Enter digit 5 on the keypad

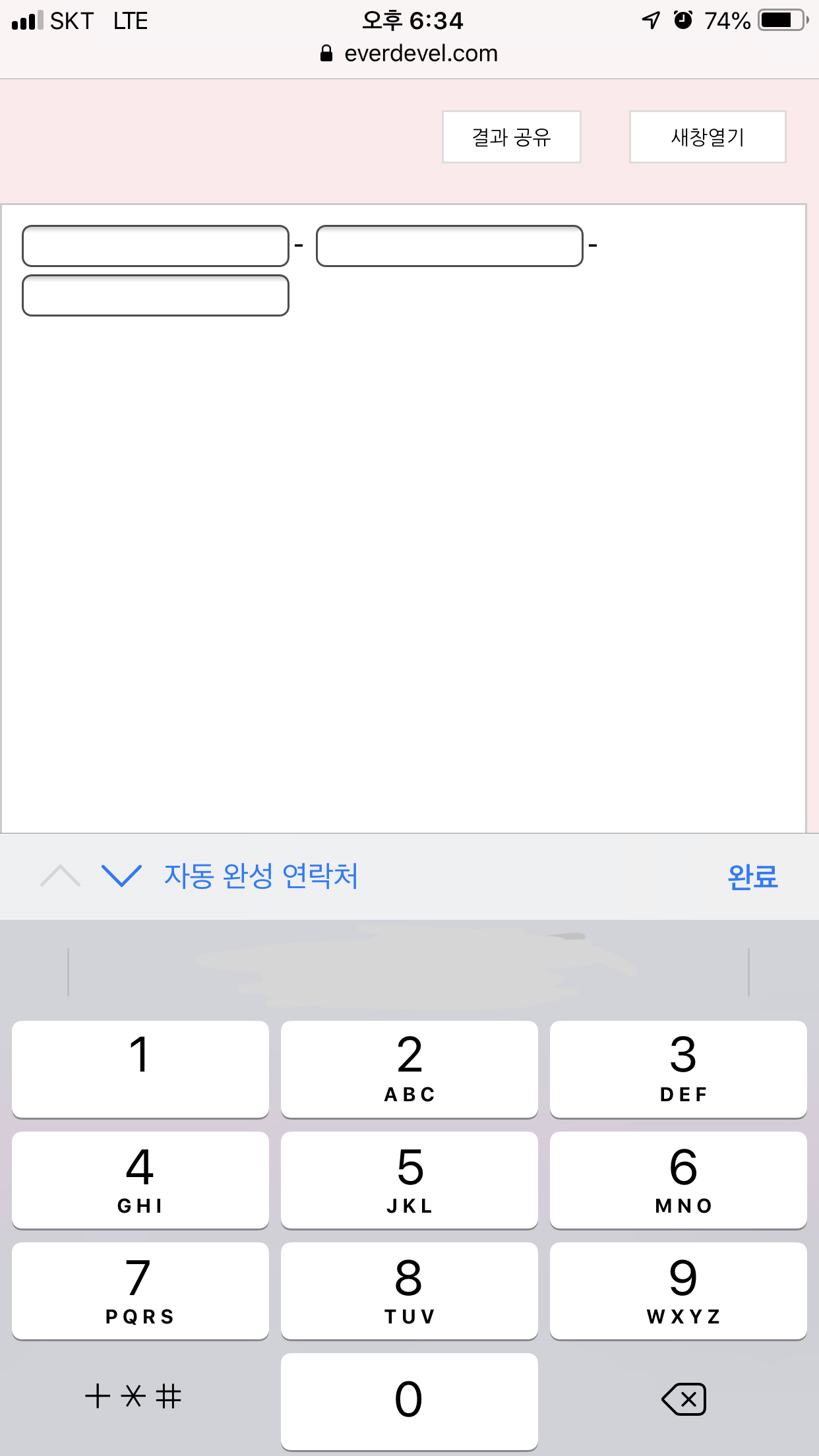point(409,1180)
